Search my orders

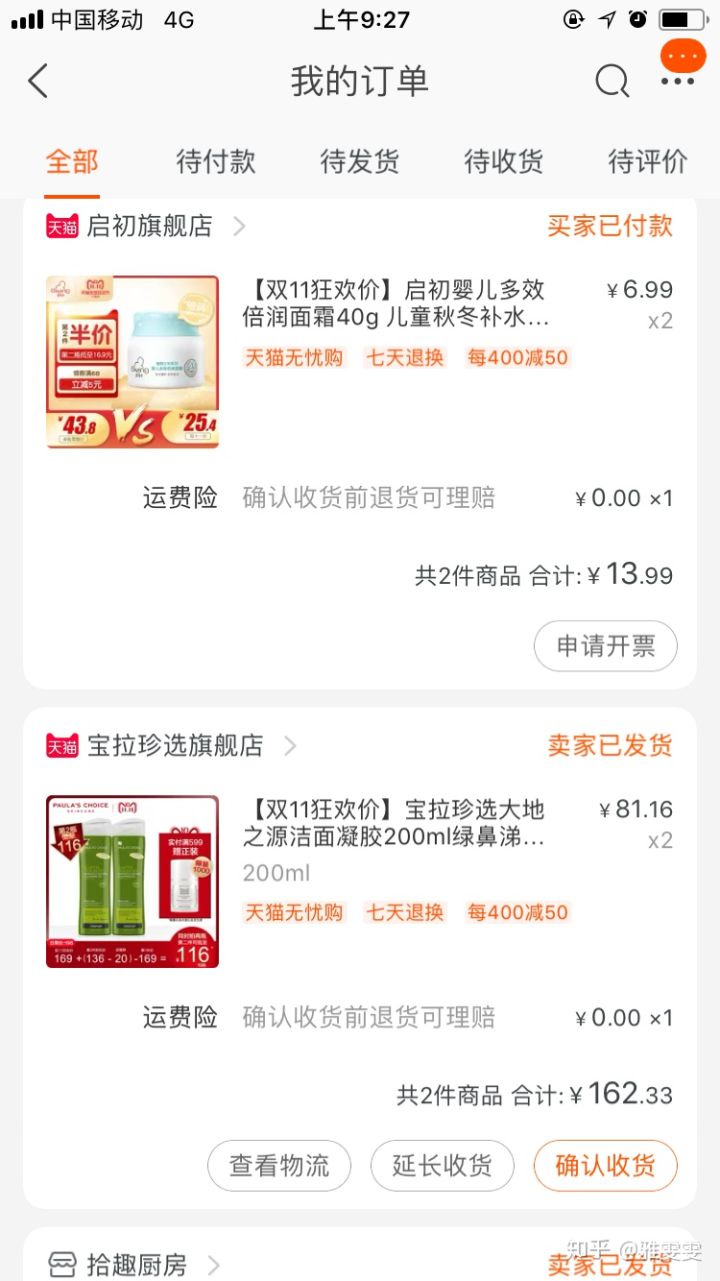[611, 81]
